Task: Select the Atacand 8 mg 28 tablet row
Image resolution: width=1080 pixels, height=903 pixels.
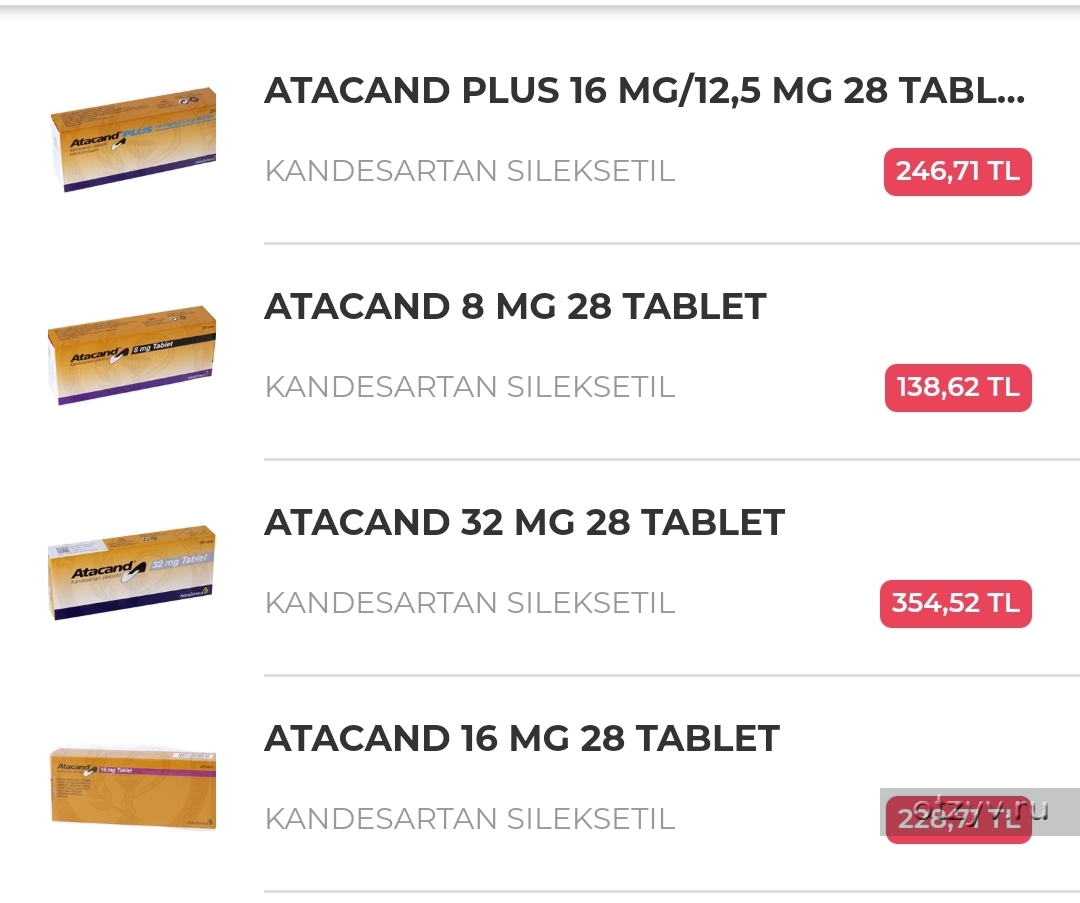Action: [515, 307]
